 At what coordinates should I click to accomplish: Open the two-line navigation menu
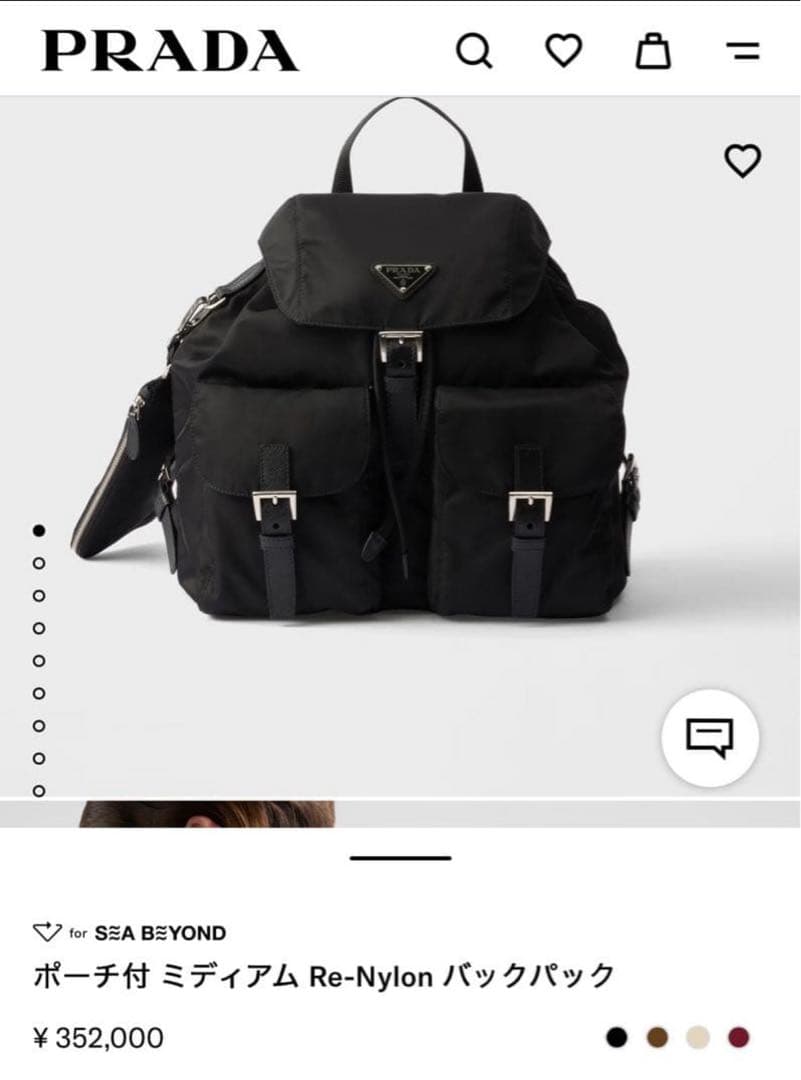743,51
